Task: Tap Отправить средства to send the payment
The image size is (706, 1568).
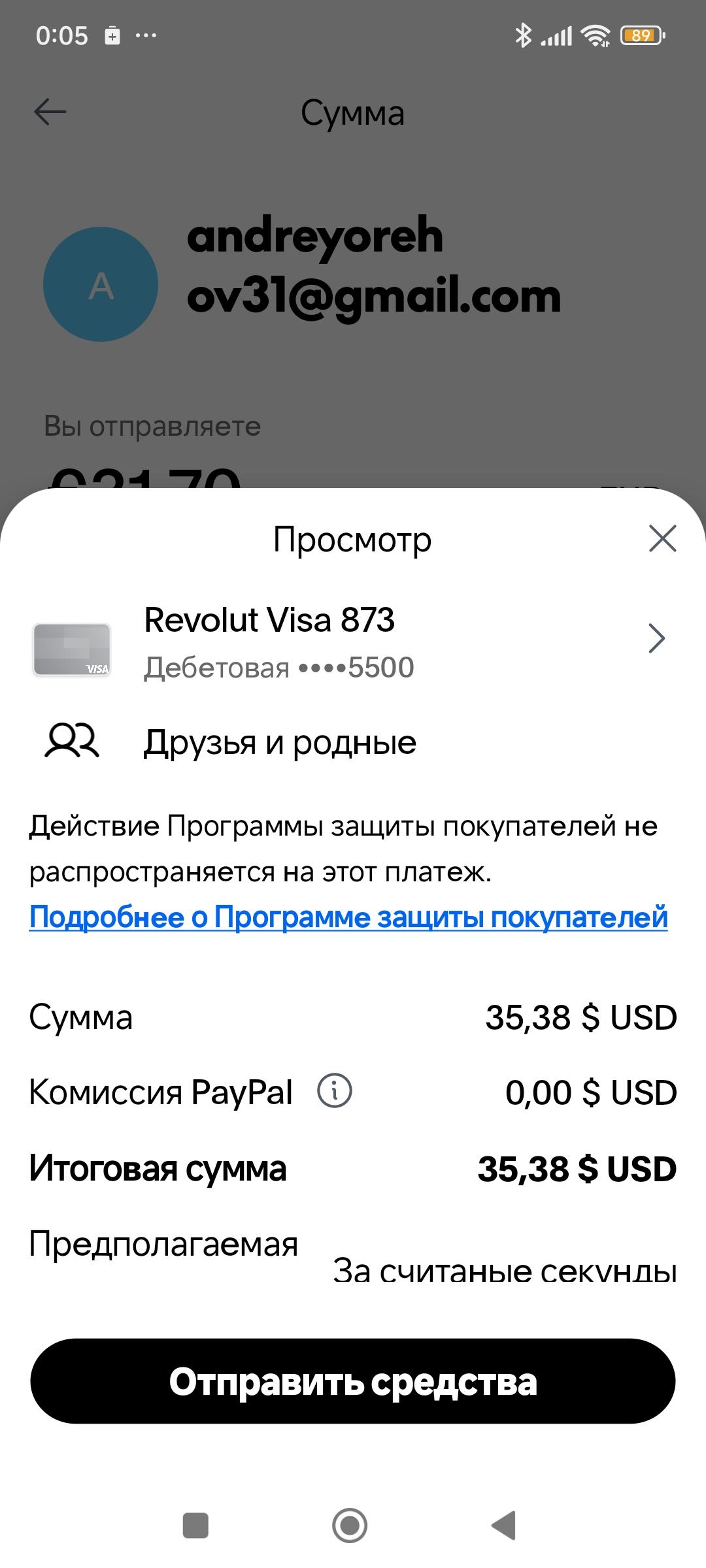Action: [x=353, y=1381]
